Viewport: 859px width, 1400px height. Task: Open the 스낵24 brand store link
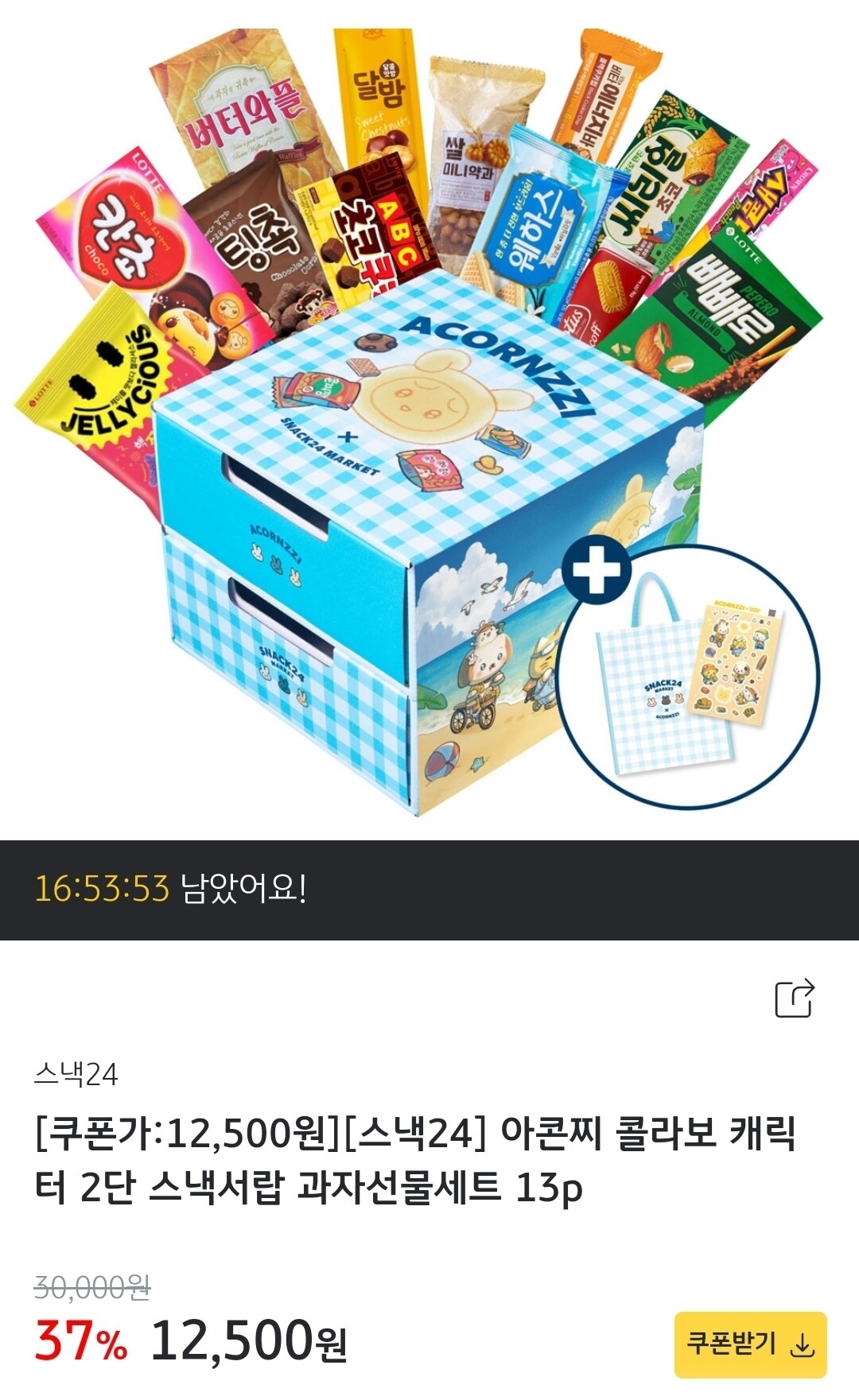click(x=76, y=1074)
